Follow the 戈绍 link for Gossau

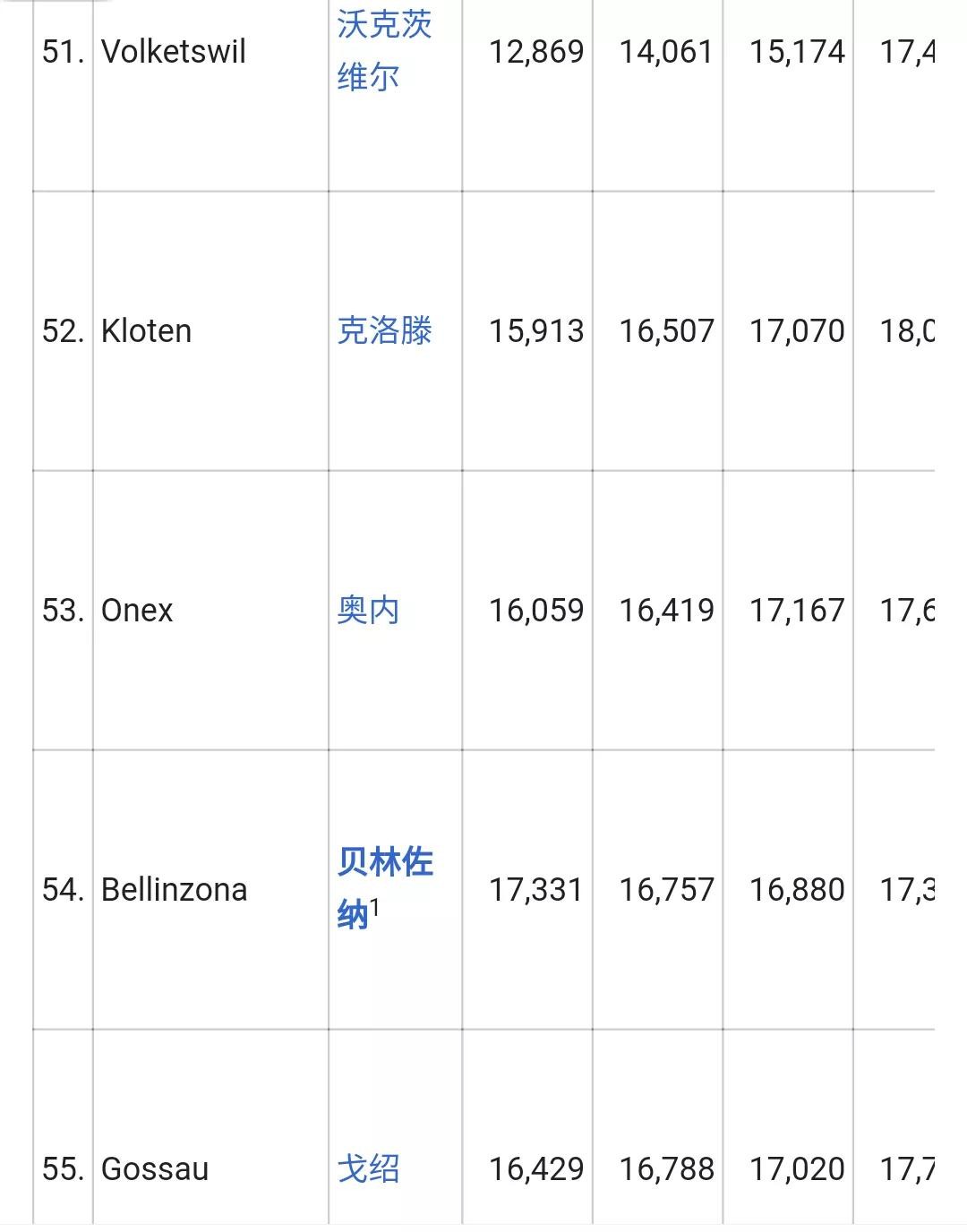tap(368, 1169)
